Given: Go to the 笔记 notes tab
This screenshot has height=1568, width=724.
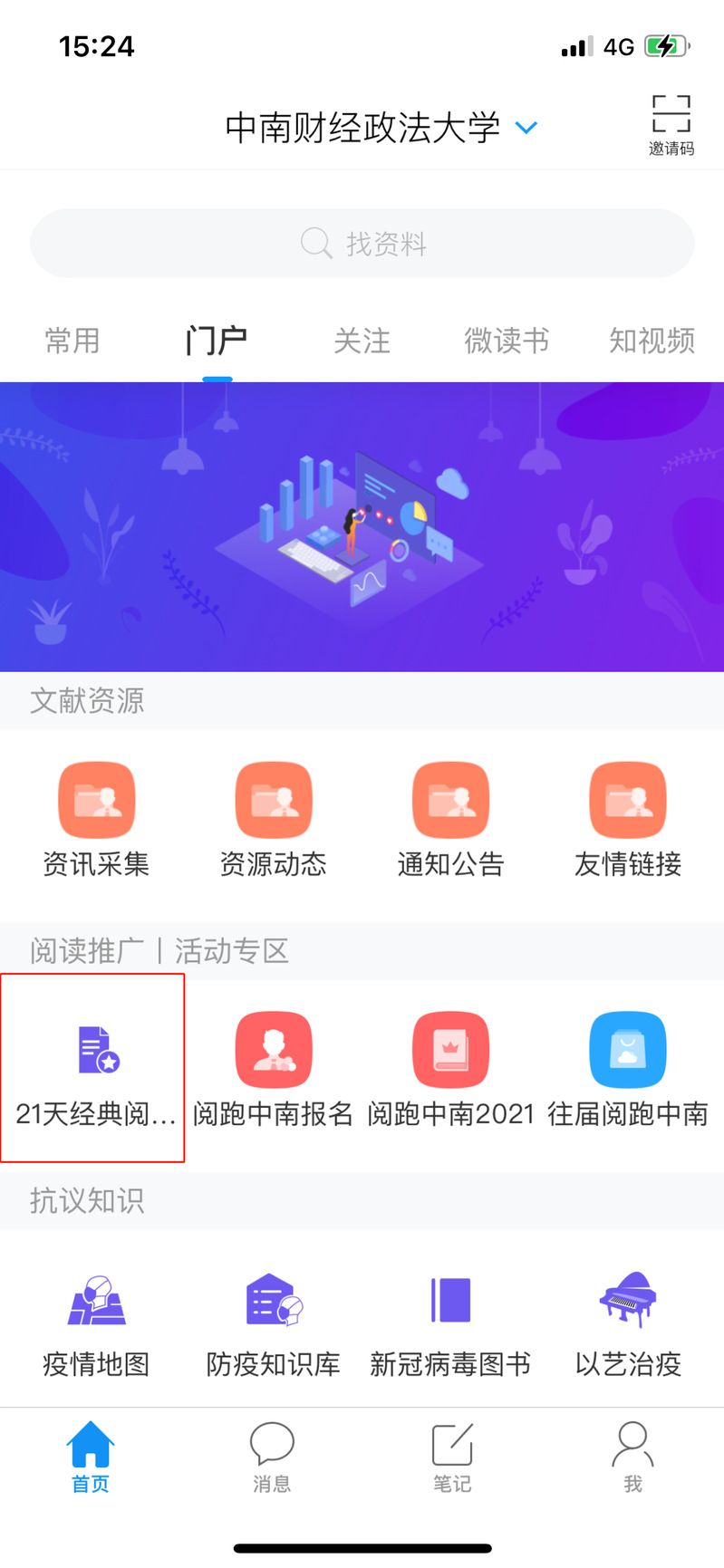Looking at the screenshot, I should tap(451, 1457).
